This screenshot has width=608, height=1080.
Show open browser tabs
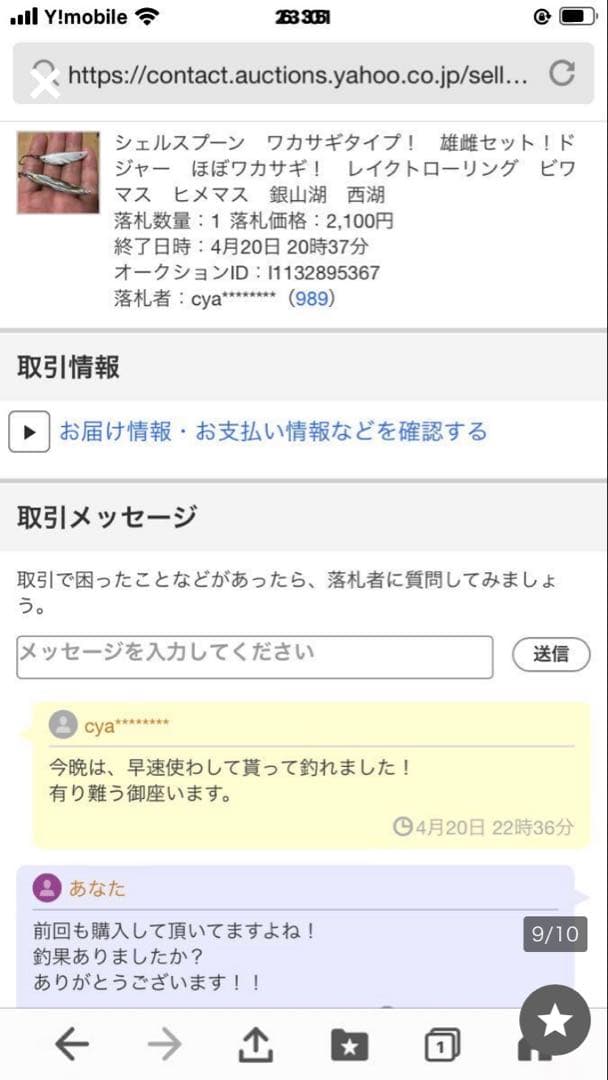pyautogui.click(x=442, y=1045)
